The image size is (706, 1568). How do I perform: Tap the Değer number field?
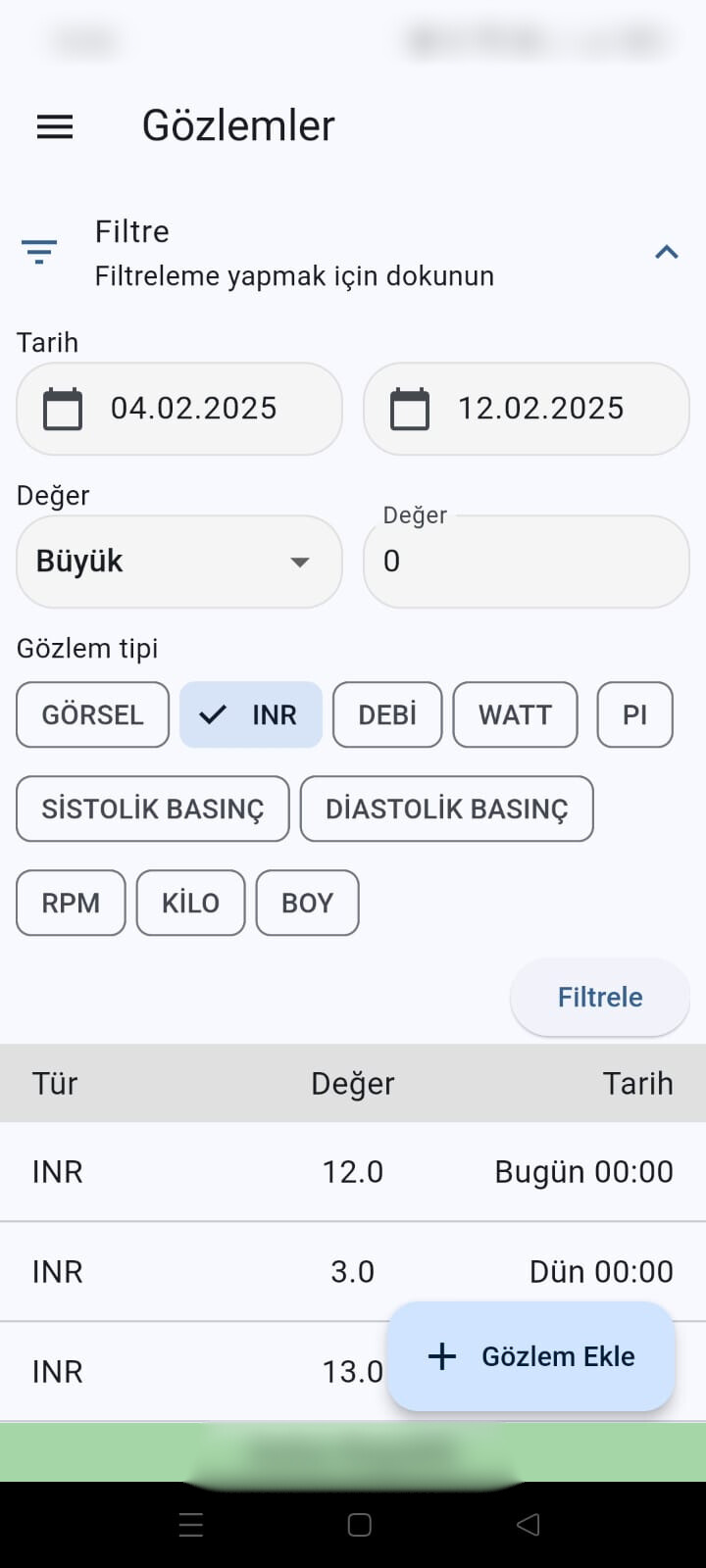[x=527, y=562]
